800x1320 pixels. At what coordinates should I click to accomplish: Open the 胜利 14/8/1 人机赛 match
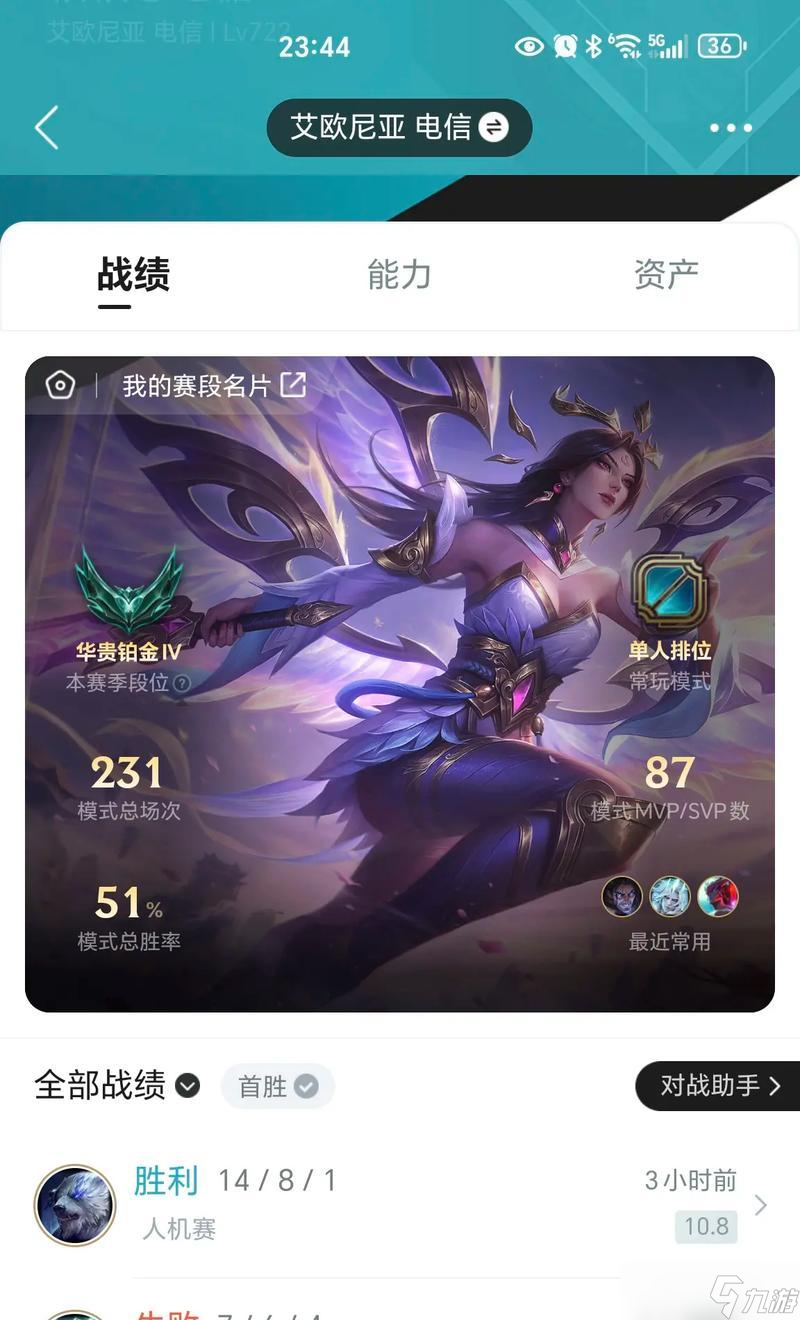tap(400, 1204)
